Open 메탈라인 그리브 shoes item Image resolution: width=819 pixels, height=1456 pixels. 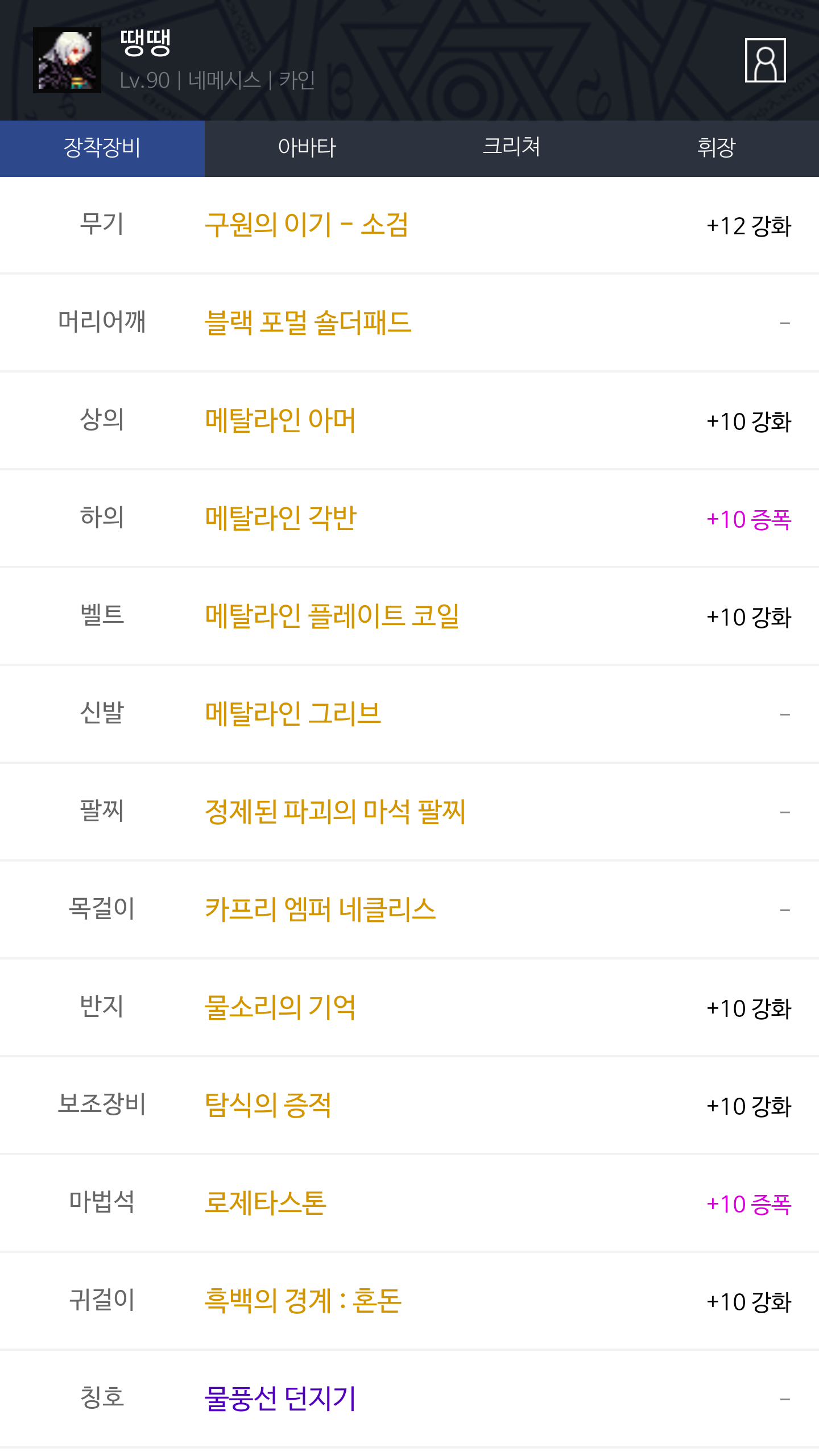tap(293, 714)
